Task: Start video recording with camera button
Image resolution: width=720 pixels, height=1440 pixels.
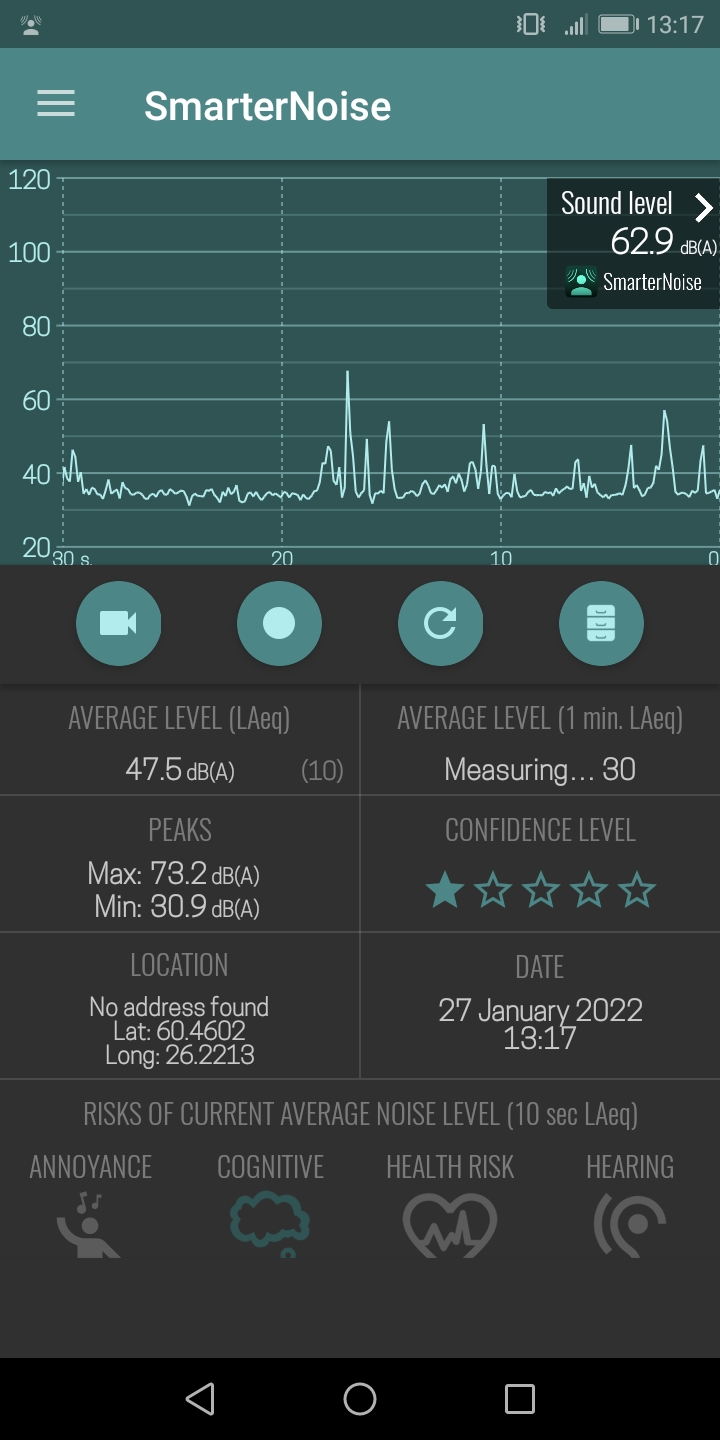Action: coord(118,624)
